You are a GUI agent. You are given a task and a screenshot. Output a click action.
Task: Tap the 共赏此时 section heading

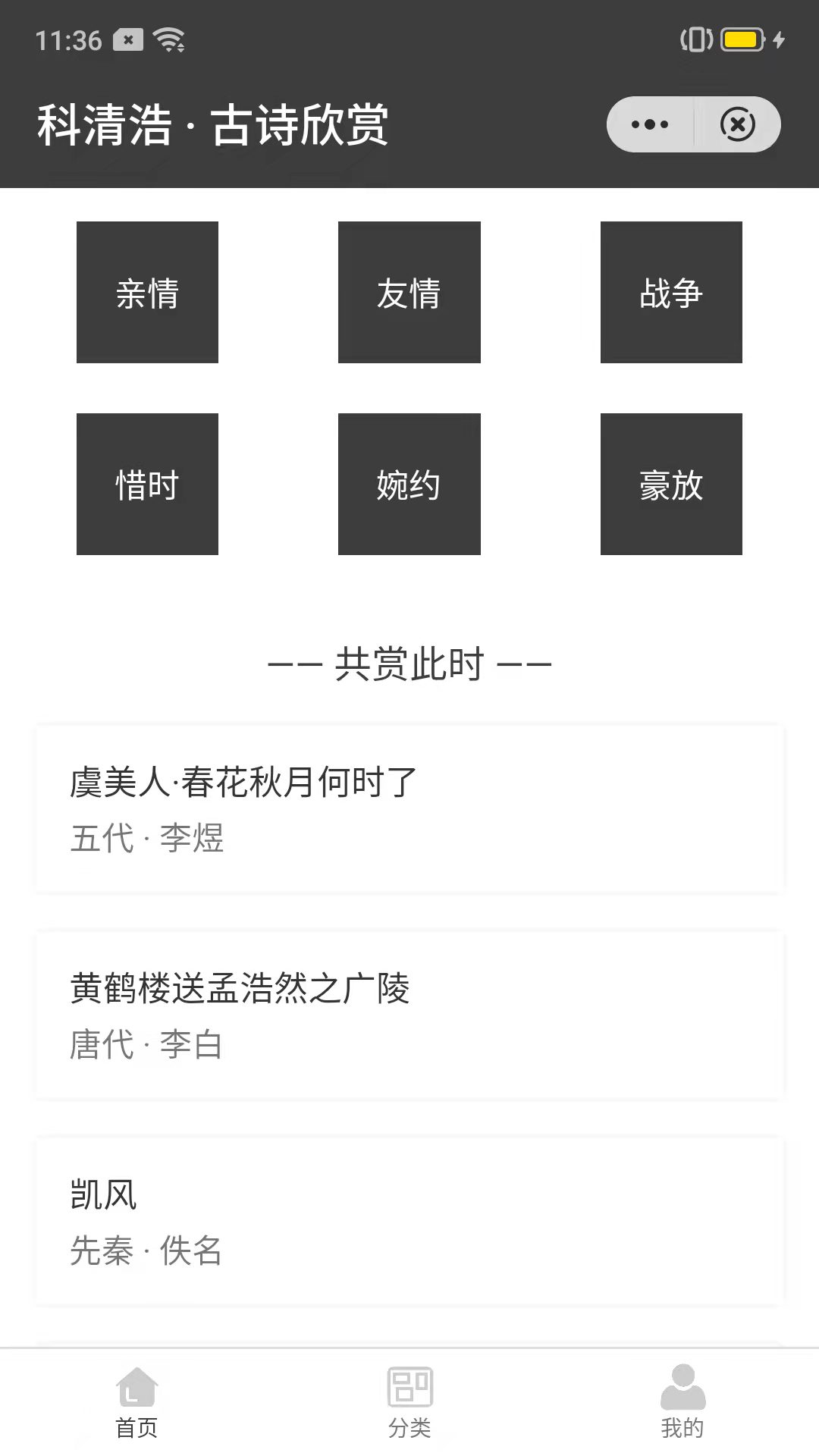pyautogui.click(x=409, y=664)
